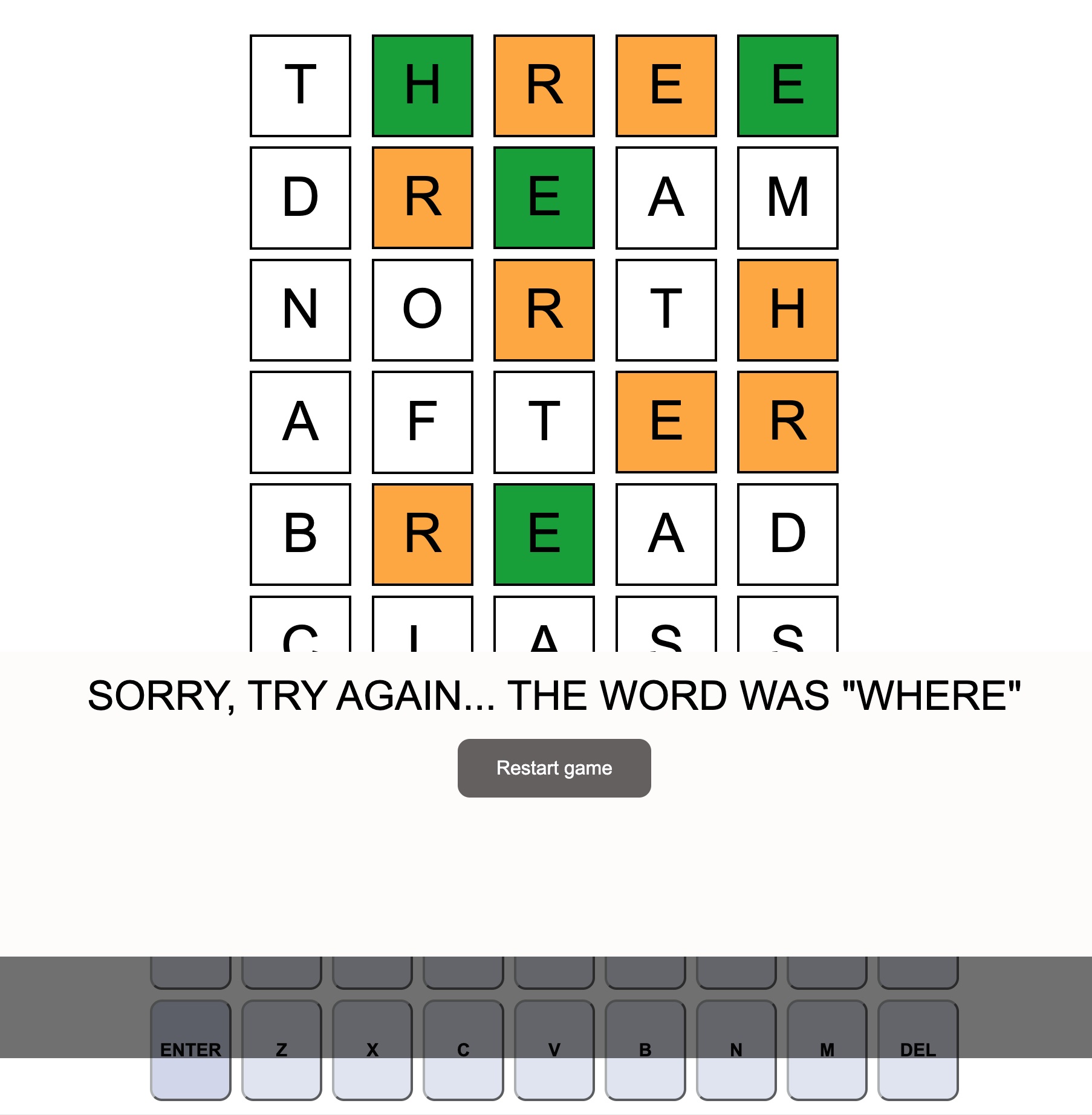Tap letter B on the bottom keyboard row
The width and height of the screenshot is (1092, 1115).
[645, 1050]
